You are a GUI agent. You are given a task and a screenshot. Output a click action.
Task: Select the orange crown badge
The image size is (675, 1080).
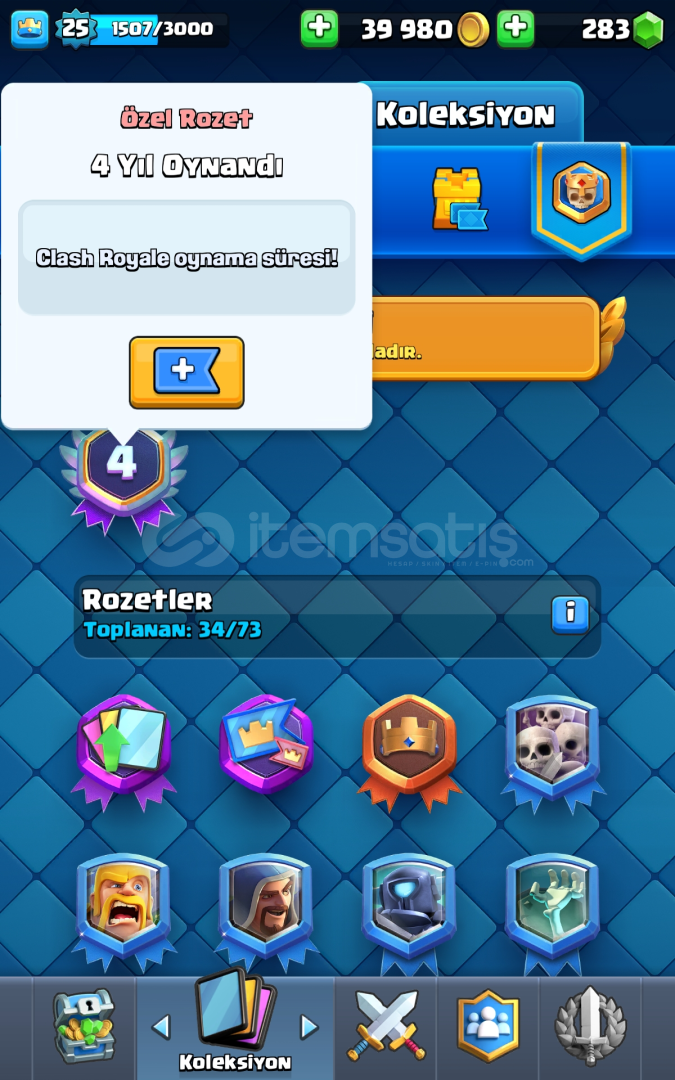tap(410, 753)
